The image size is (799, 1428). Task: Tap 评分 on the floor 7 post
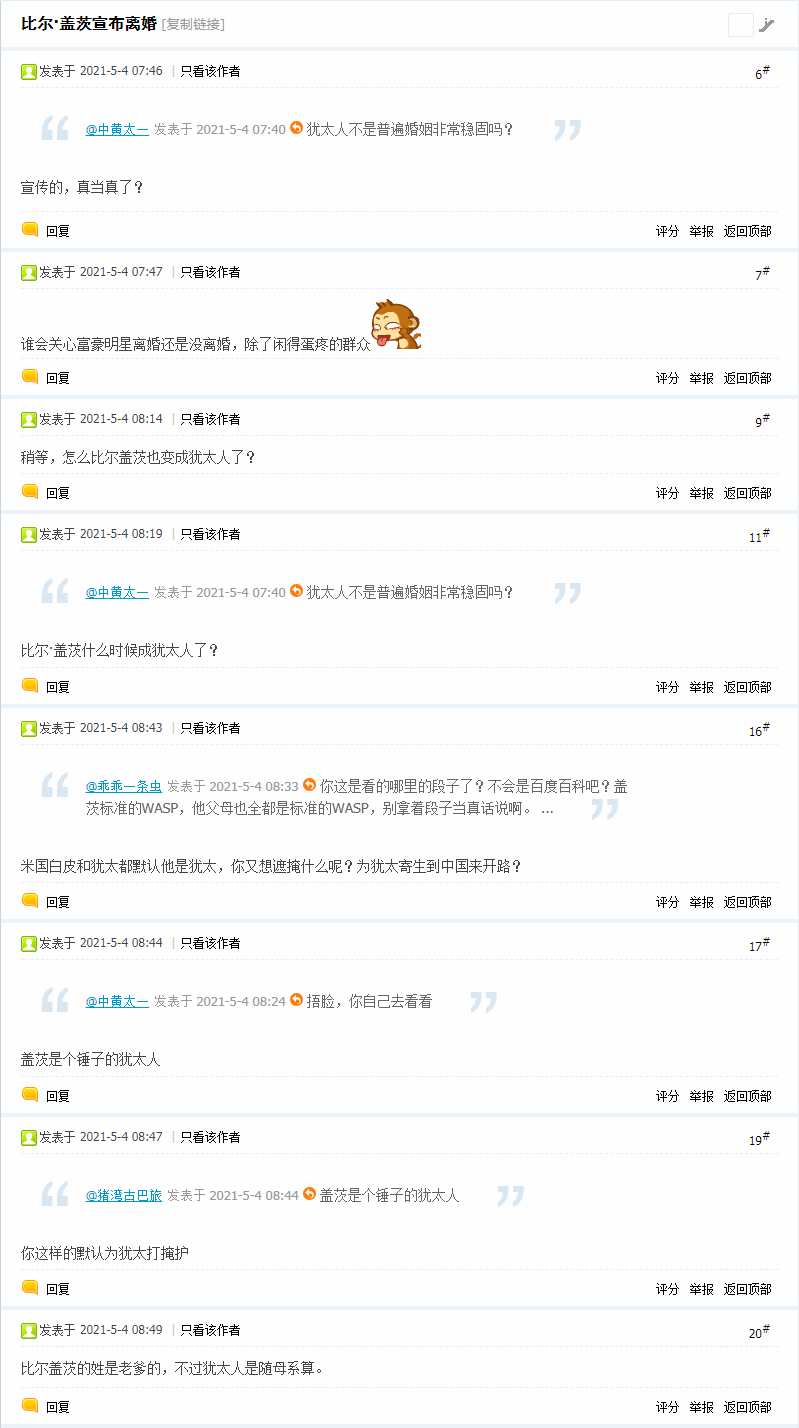tap(667, 378)
